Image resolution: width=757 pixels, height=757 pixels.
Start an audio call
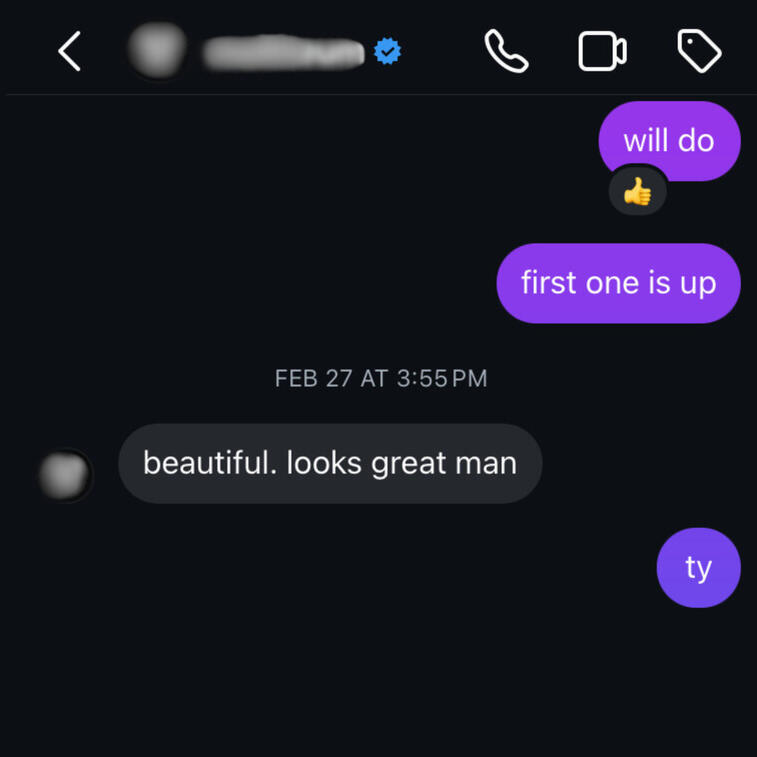[x=506, y=51]
